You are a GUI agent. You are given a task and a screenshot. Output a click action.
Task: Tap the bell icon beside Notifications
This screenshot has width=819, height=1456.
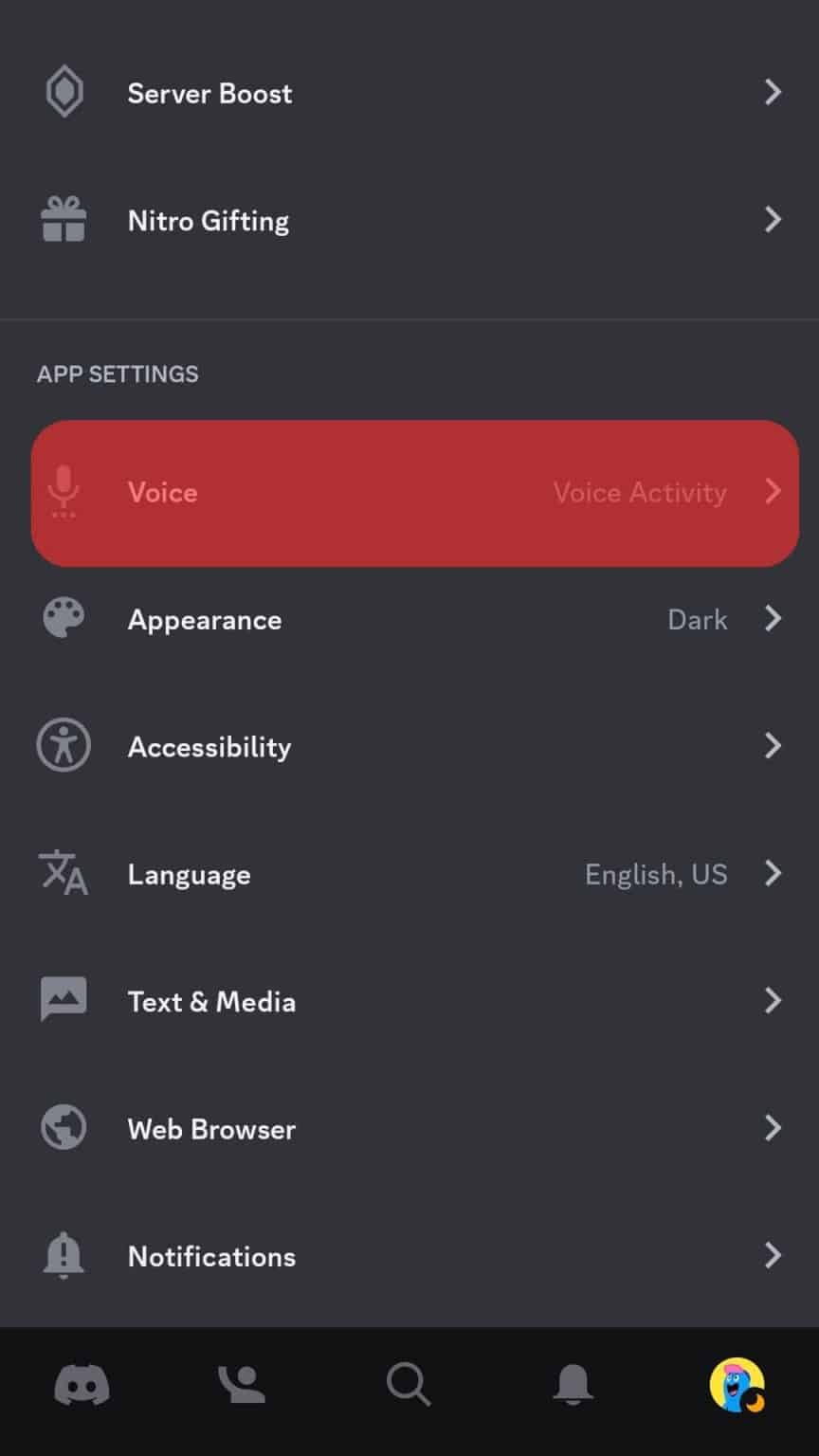click(64, 1255)
